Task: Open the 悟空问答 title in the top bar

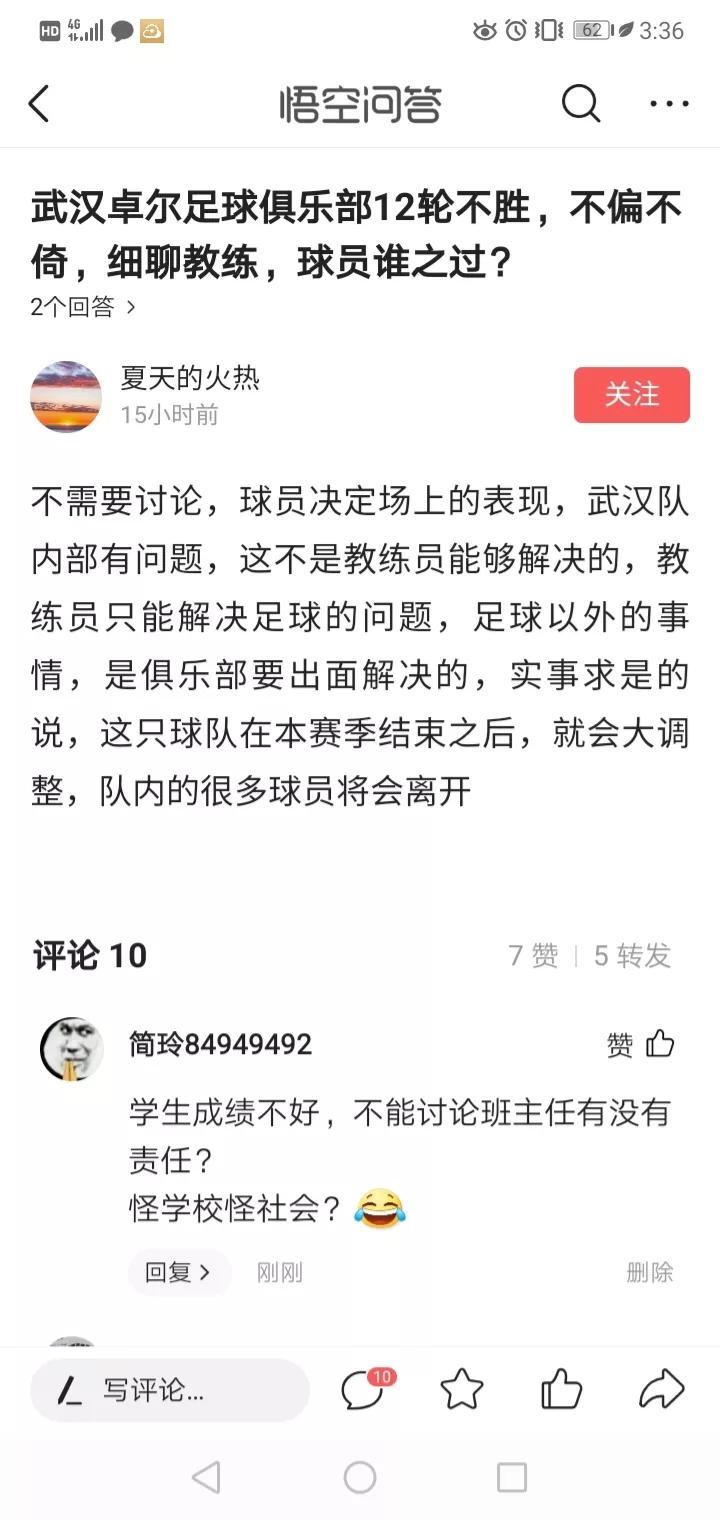Action: 360,103
